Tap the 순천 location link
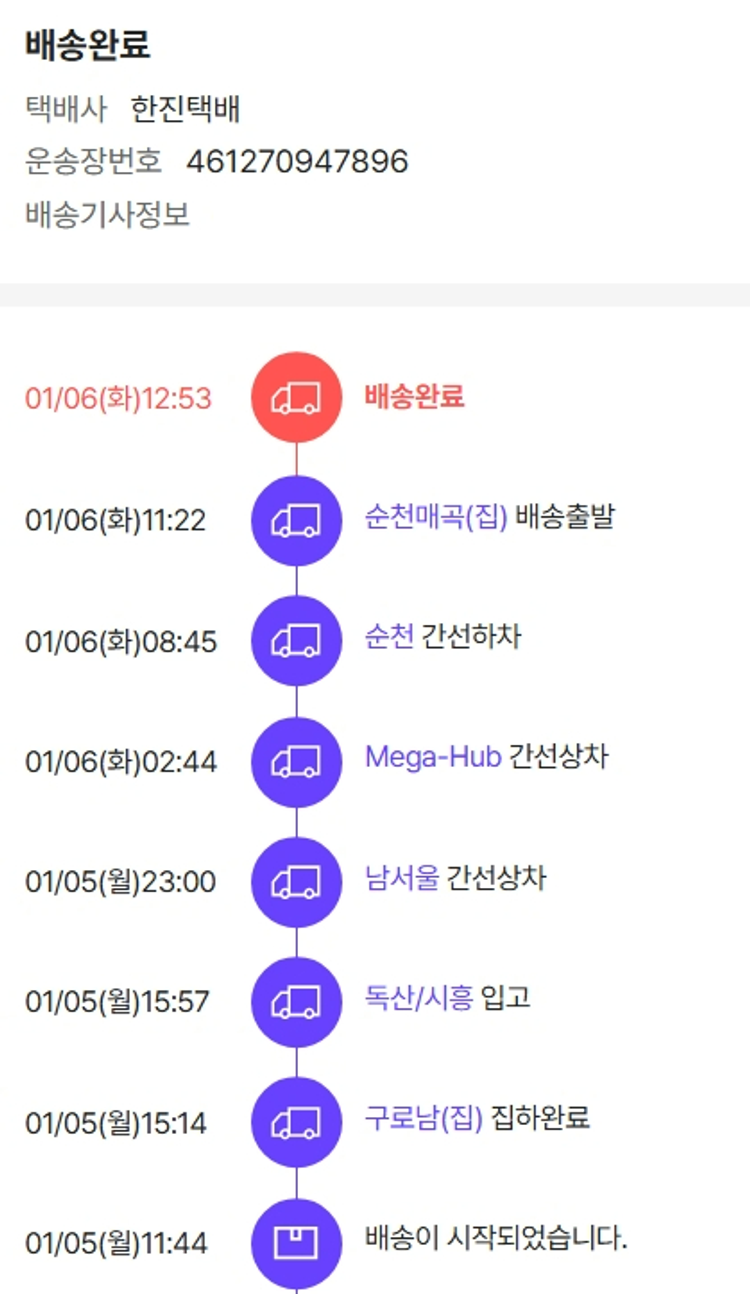The height and width of the screenshot is (1294, 750). click(x=389, y=637)
